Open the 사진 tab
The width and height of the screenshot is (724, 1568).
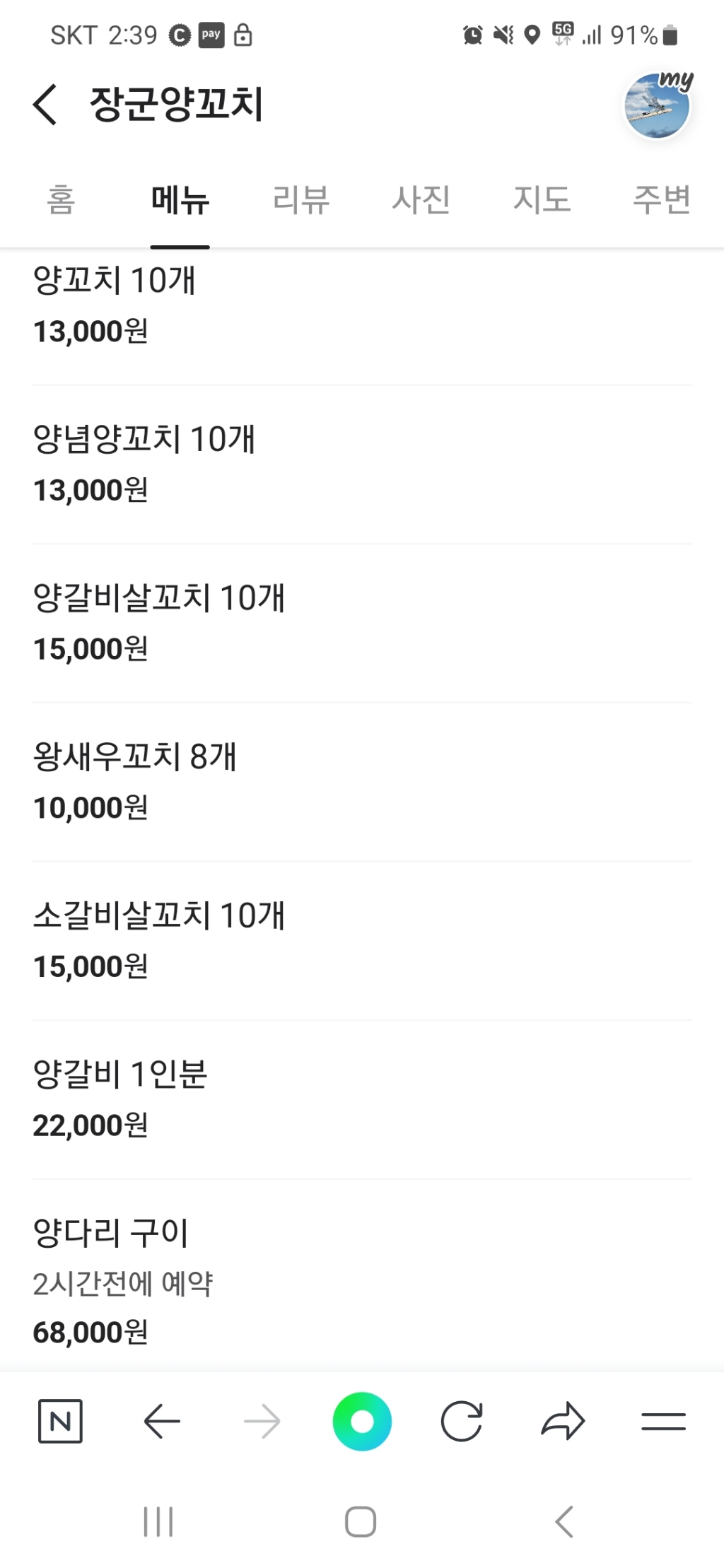tap(421, 199)
